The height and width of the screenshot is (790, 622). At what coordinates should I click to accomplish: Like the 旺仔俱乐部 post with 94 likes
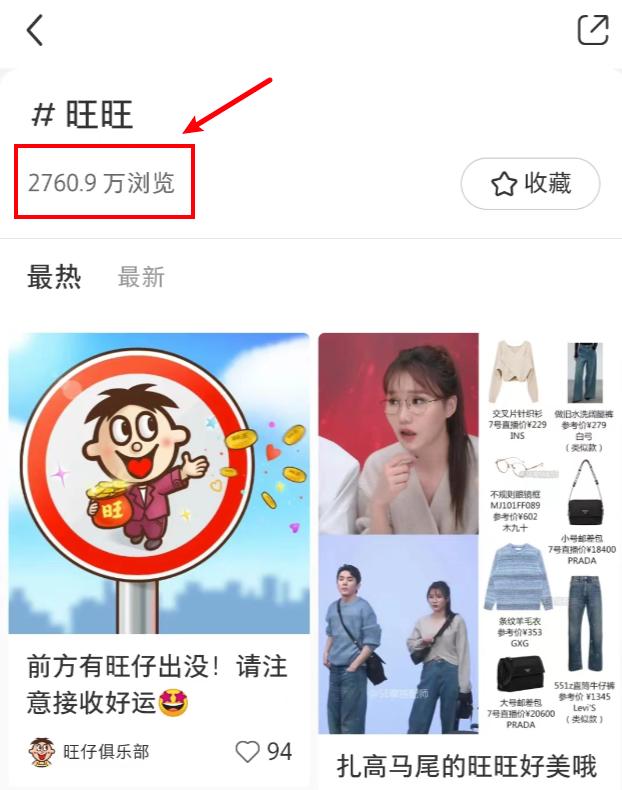point(248,751)
